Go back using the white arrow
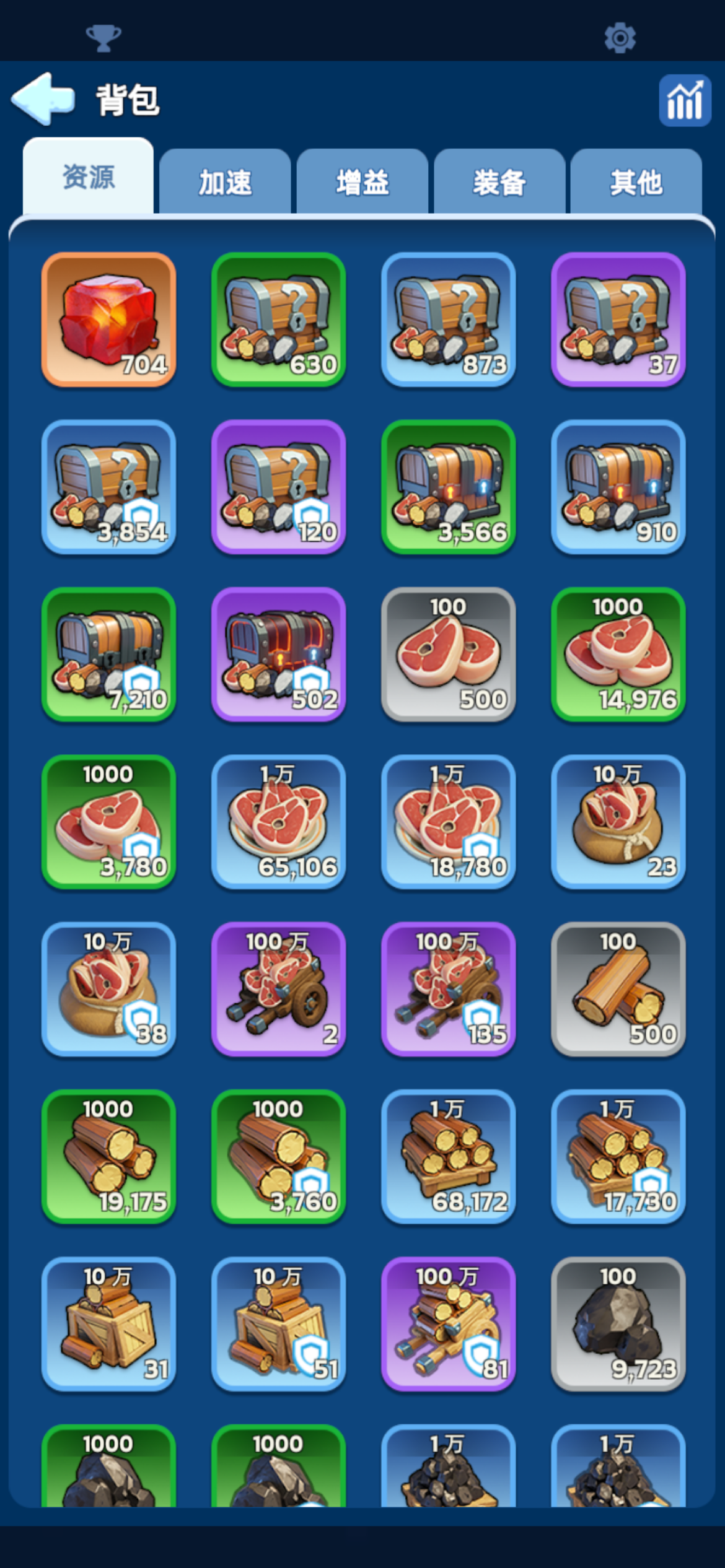Screen dimensions: 725x1568 coord(43,98)
